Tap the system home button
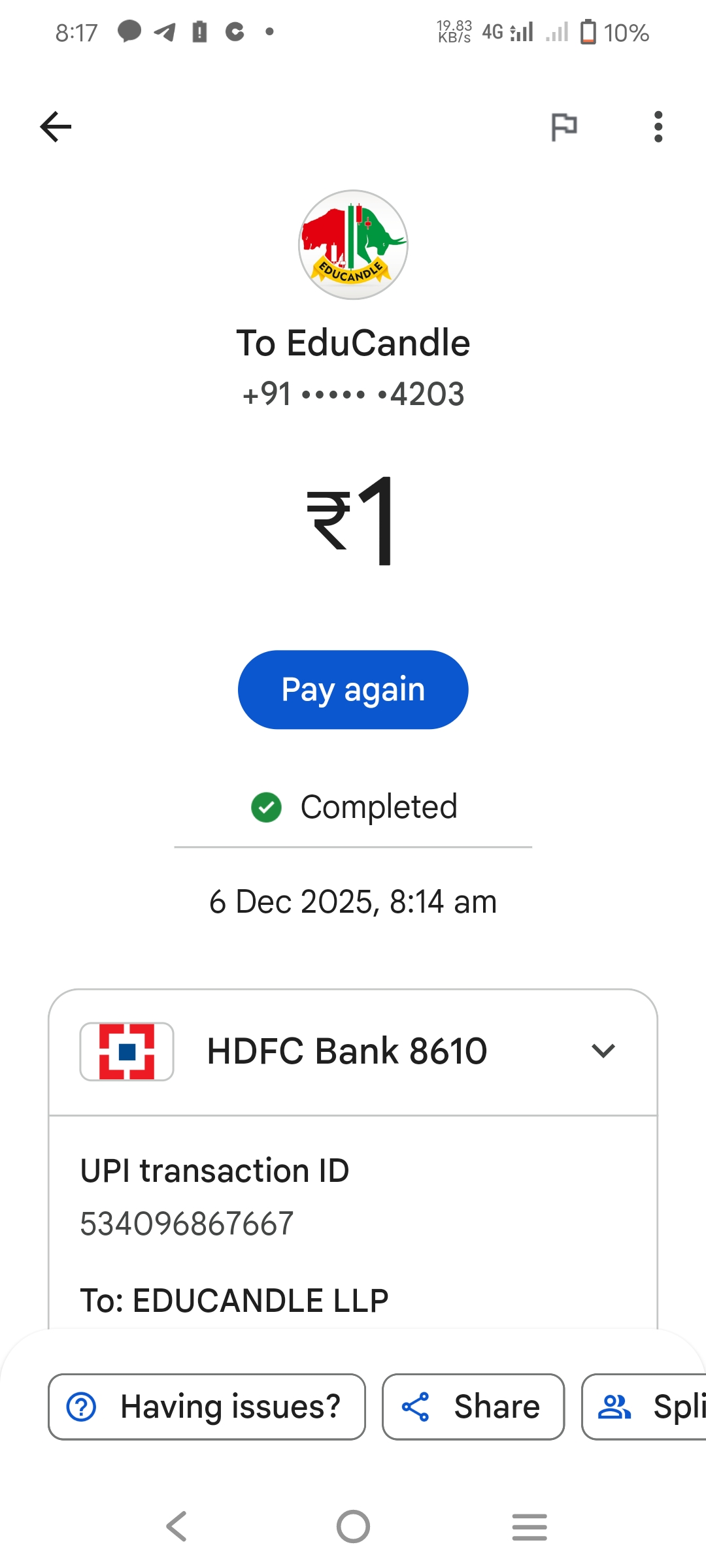706x1568 pixels. click(353, 1527)
